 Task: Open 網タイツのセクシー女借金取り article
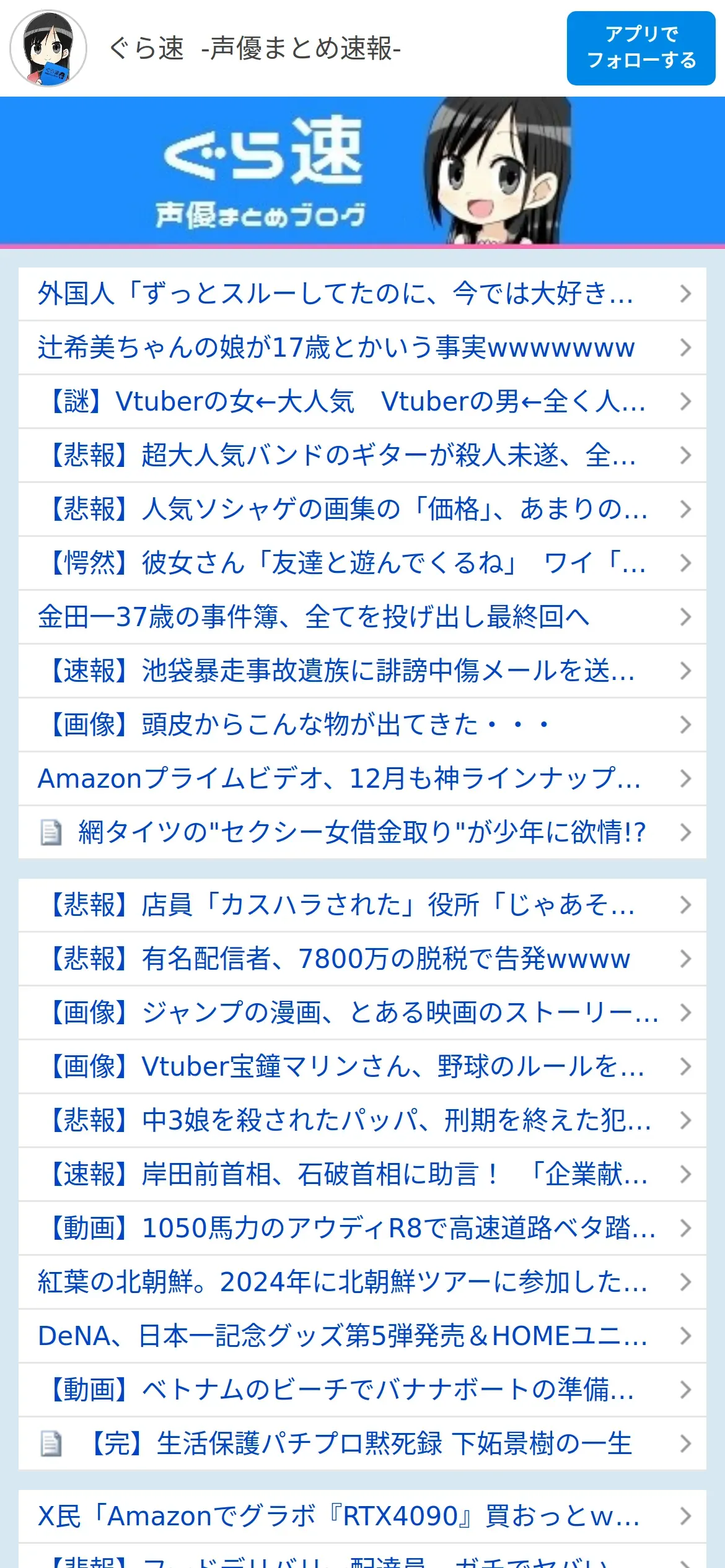[362, 832]
